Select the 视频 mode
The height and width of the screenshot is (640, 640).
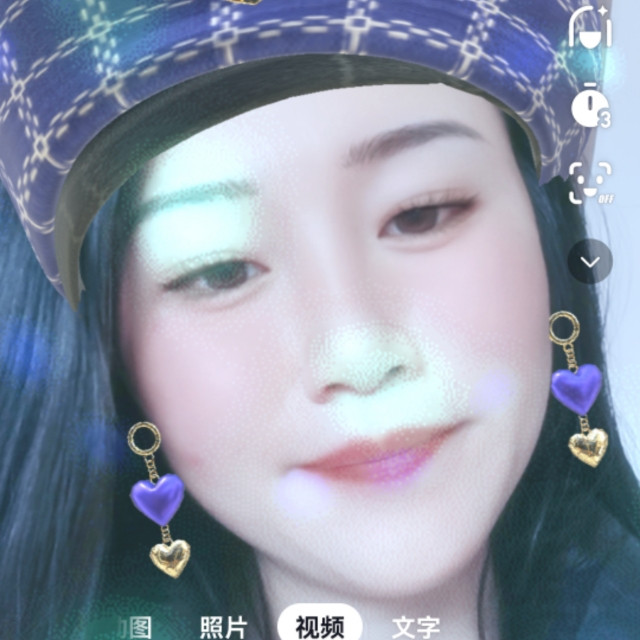[x=320, y=624]
